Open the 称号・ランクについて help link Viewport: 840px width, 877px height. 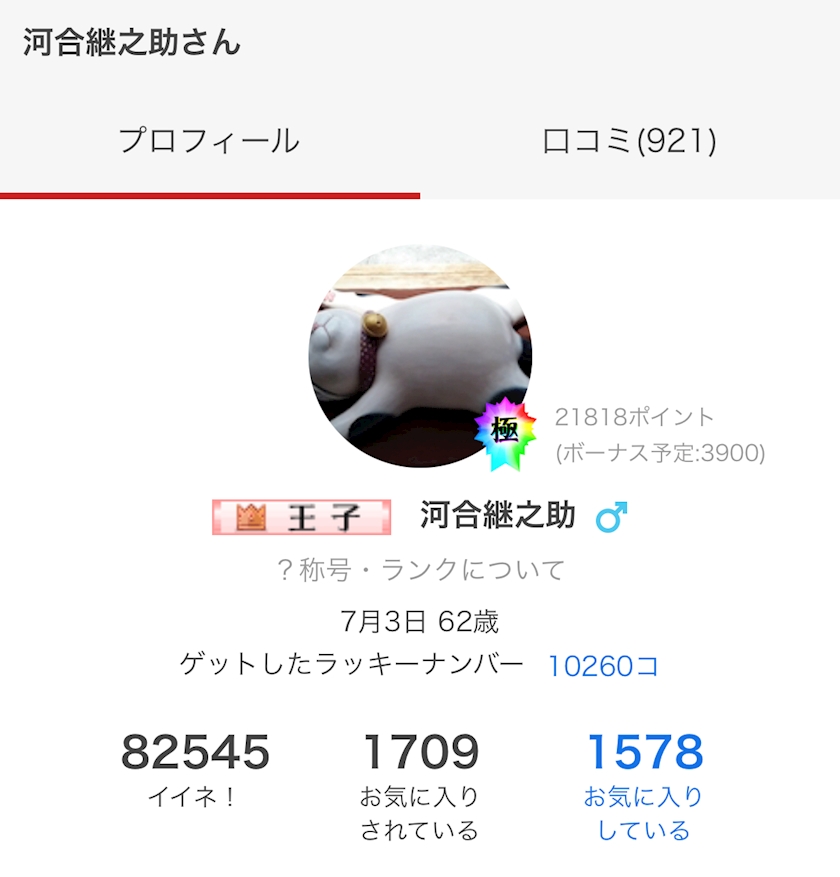[421, 570]
